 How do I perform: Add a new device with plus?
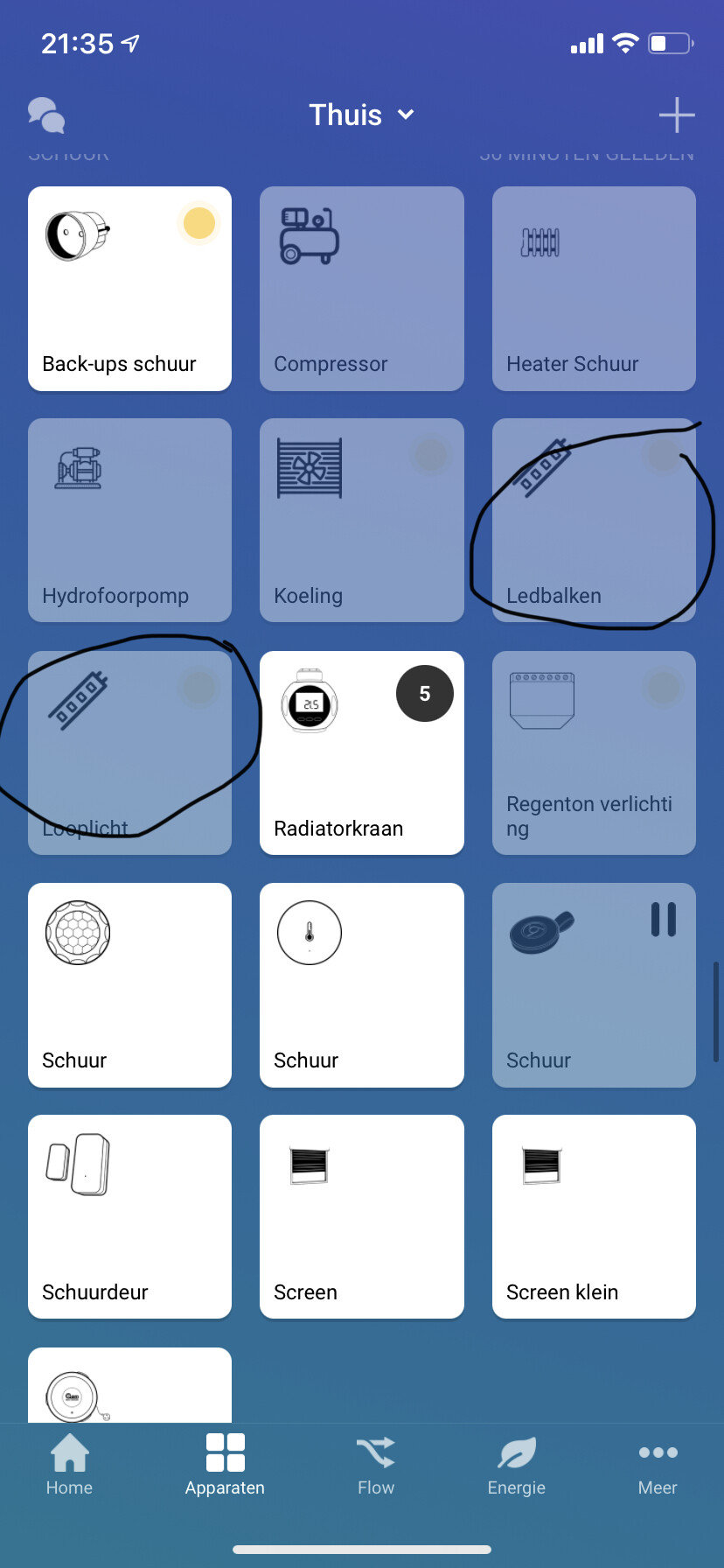(676, 115)
